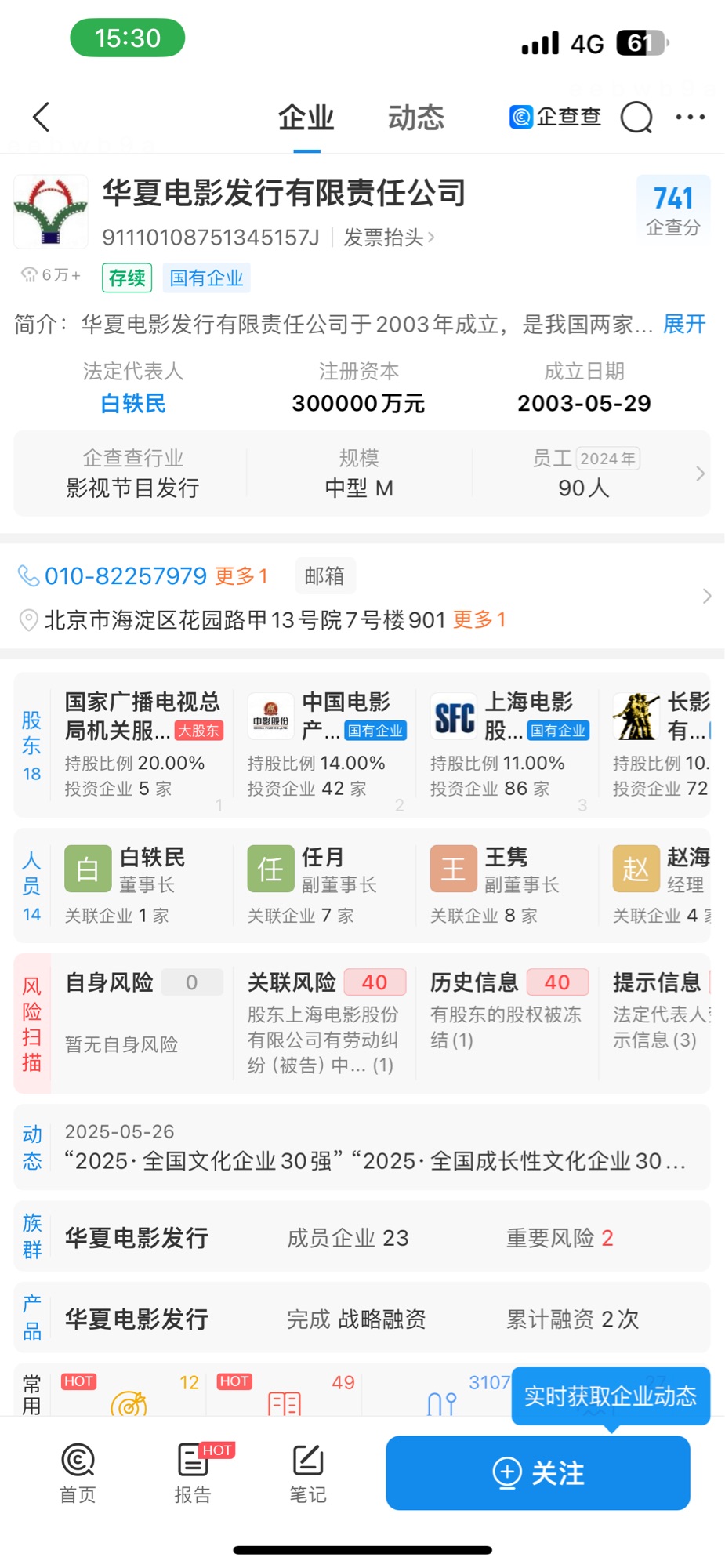Open the 族群 华夏电影发行 row
The image size is (725, 1568).
(x=362, y=1236)
